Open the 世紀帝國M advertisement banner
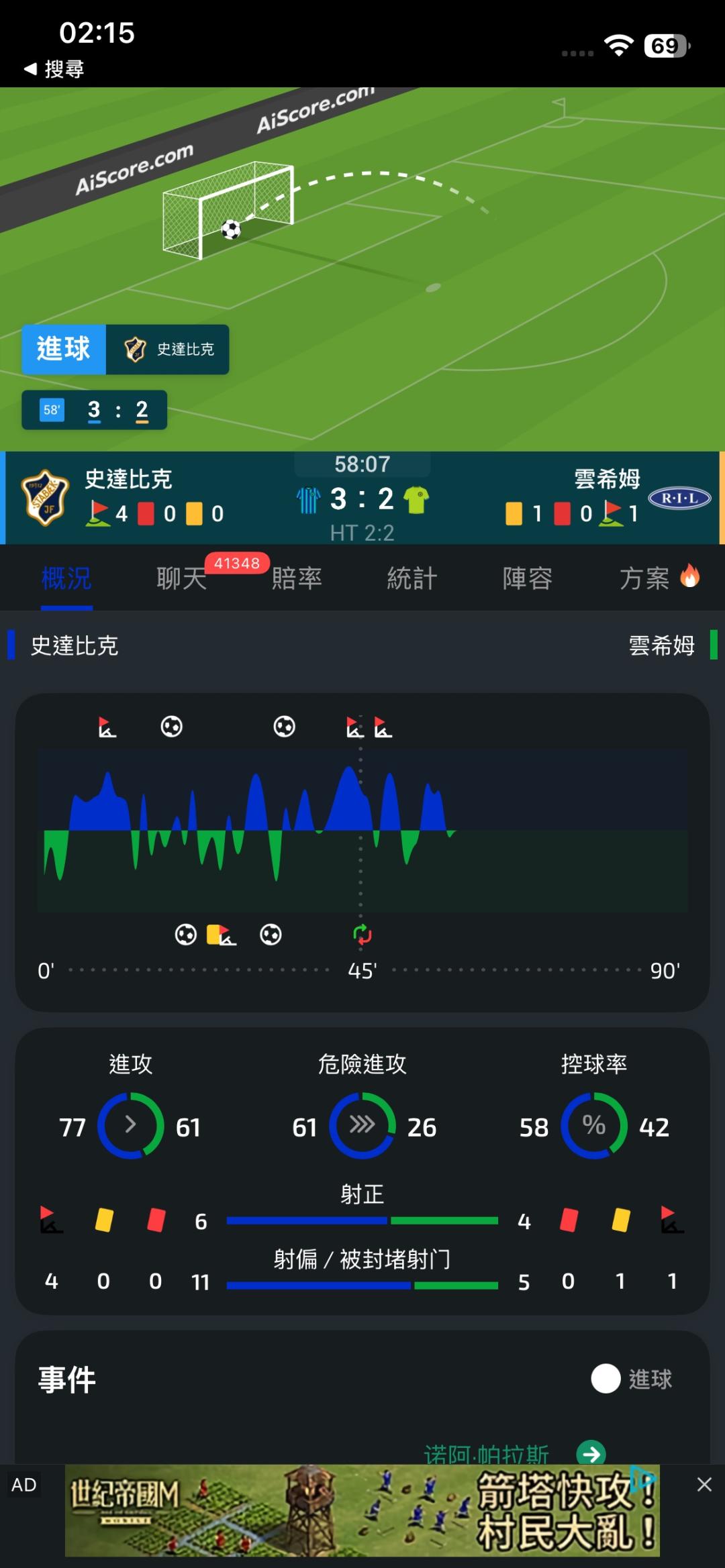 tap(362, 1510)
